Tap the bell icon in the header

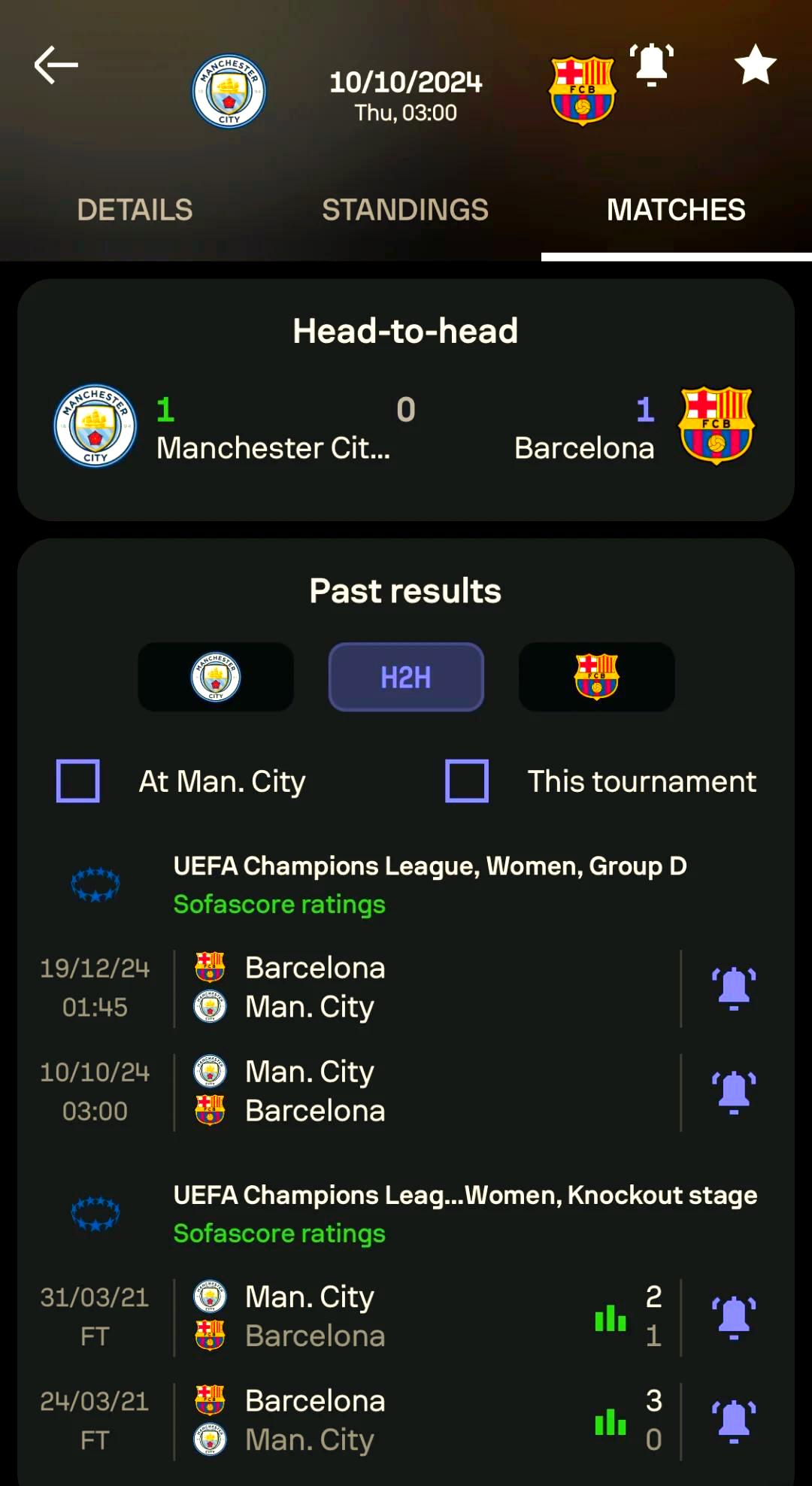(651, 65)
